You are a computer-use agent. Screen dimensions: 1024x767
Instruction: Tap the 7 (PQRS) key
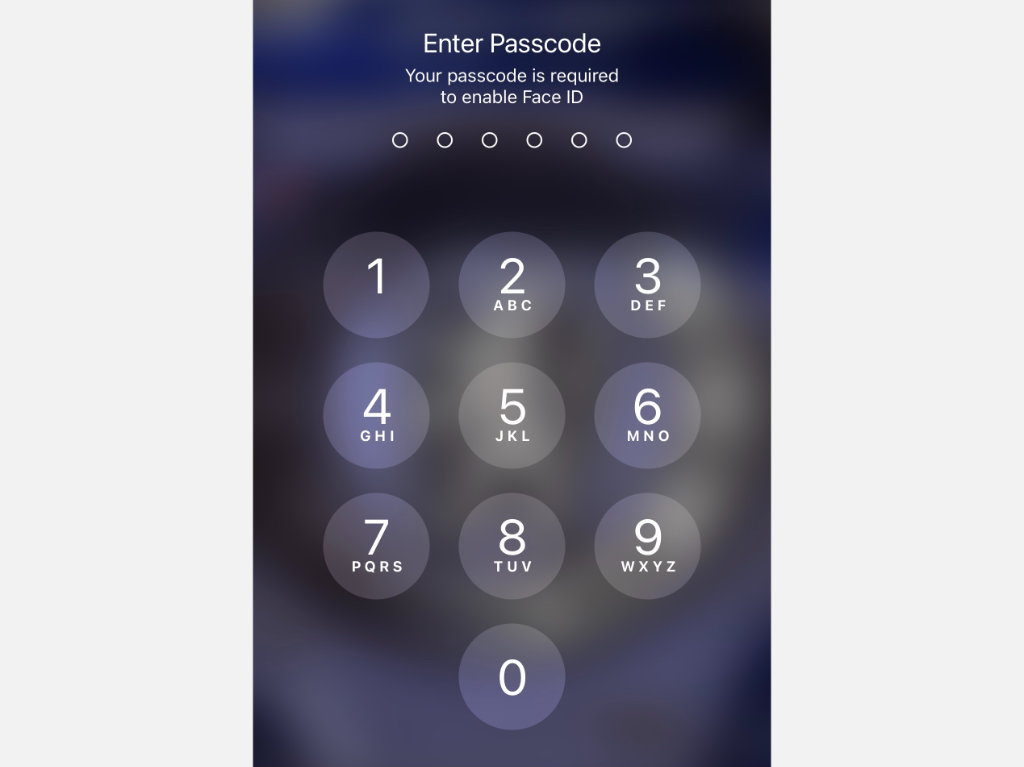[376, 546]
